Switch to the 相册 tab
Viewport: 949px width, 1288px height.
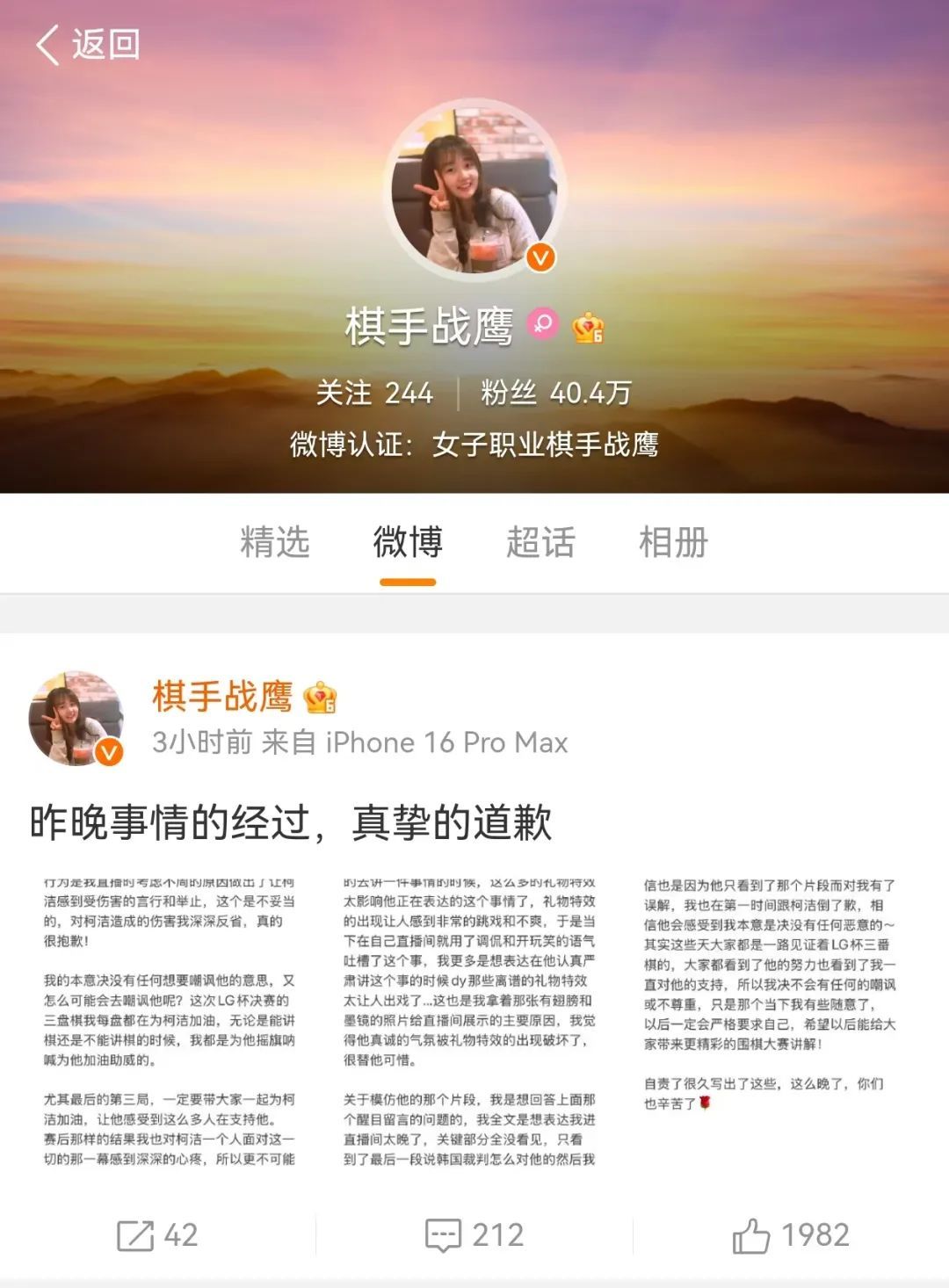[673, 542]
